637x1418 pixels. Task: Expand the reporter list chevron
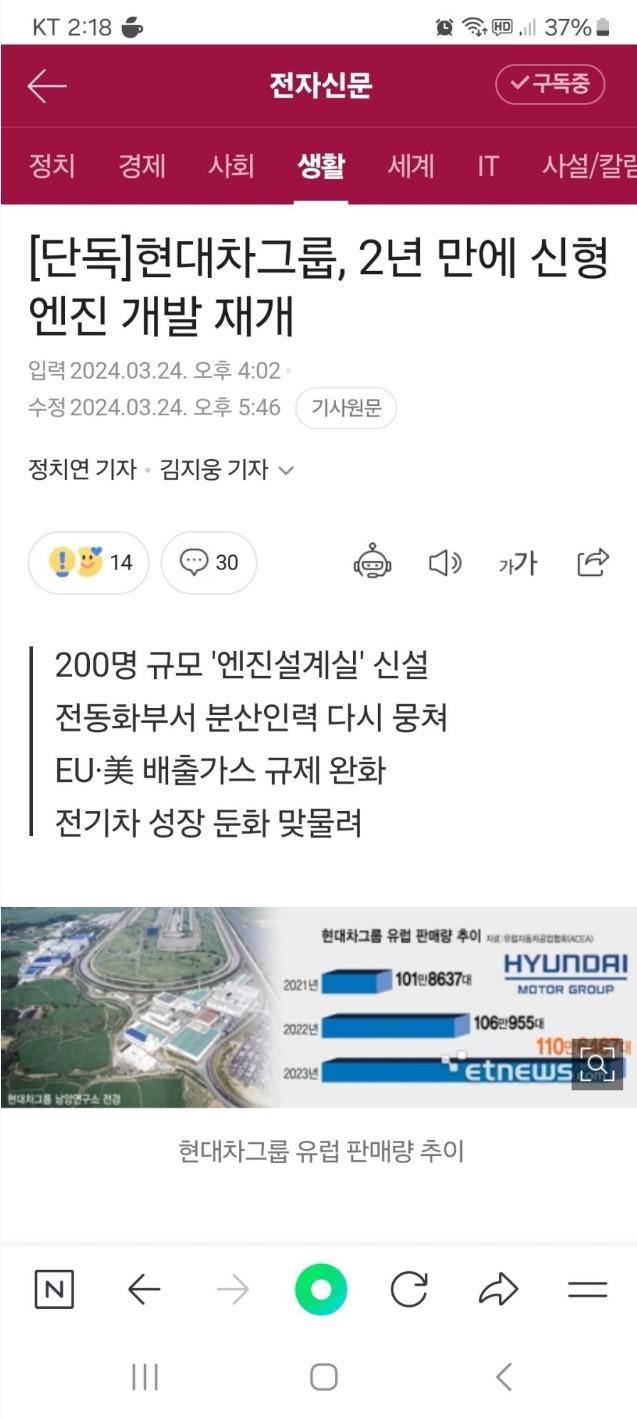tap(286, 470)
